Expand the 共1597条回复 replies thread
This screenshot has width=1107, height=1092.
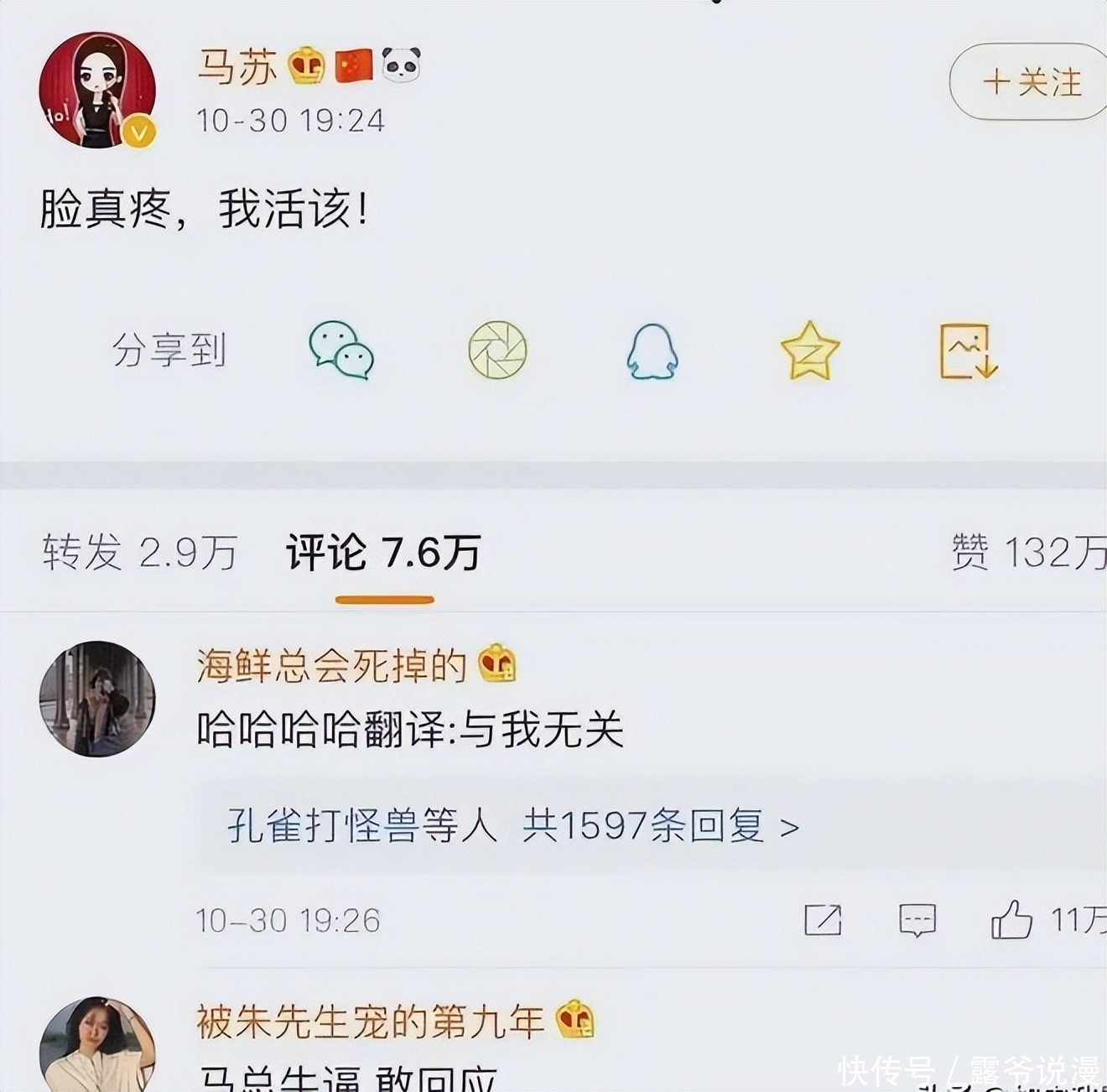click(x=513, y=826)
